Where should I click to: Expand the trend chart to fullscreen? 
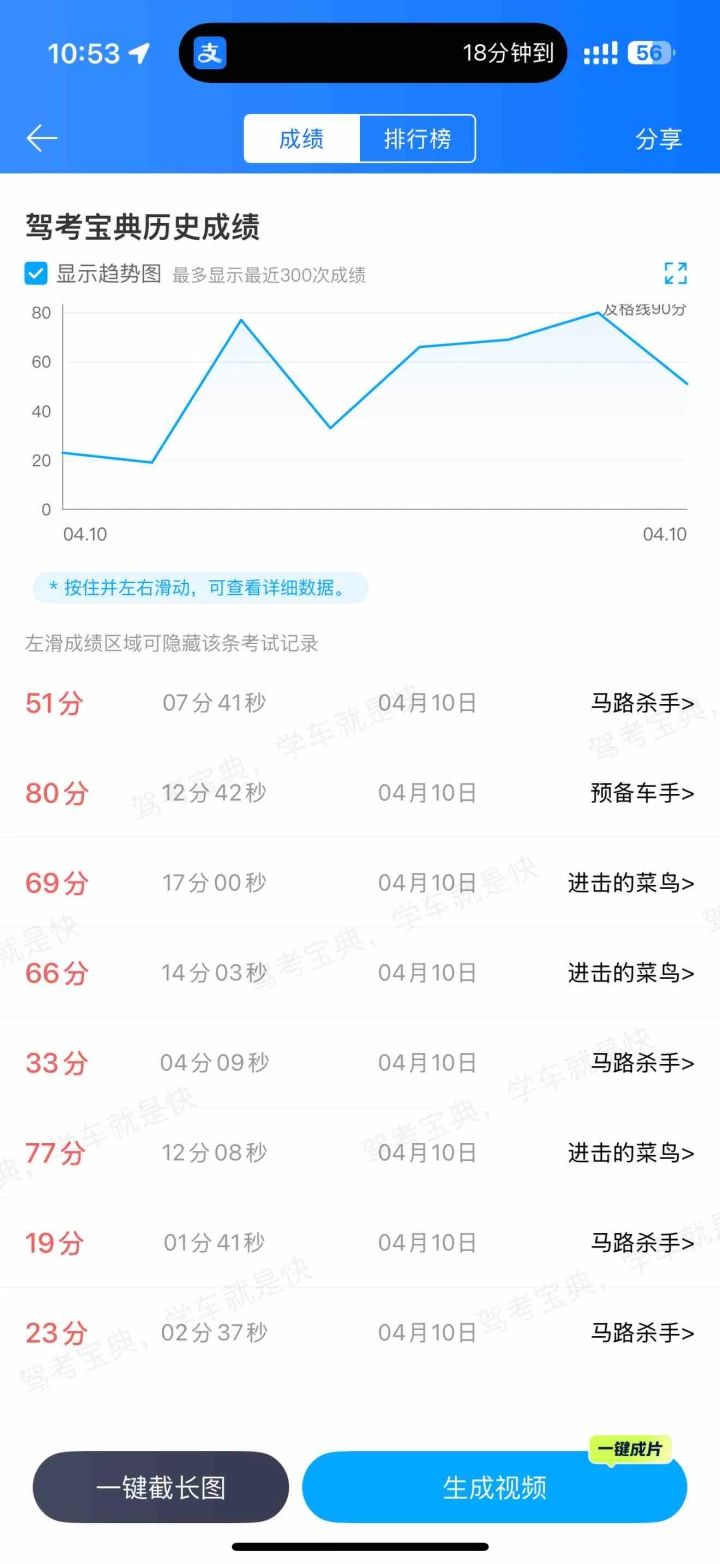click(675, 274)
